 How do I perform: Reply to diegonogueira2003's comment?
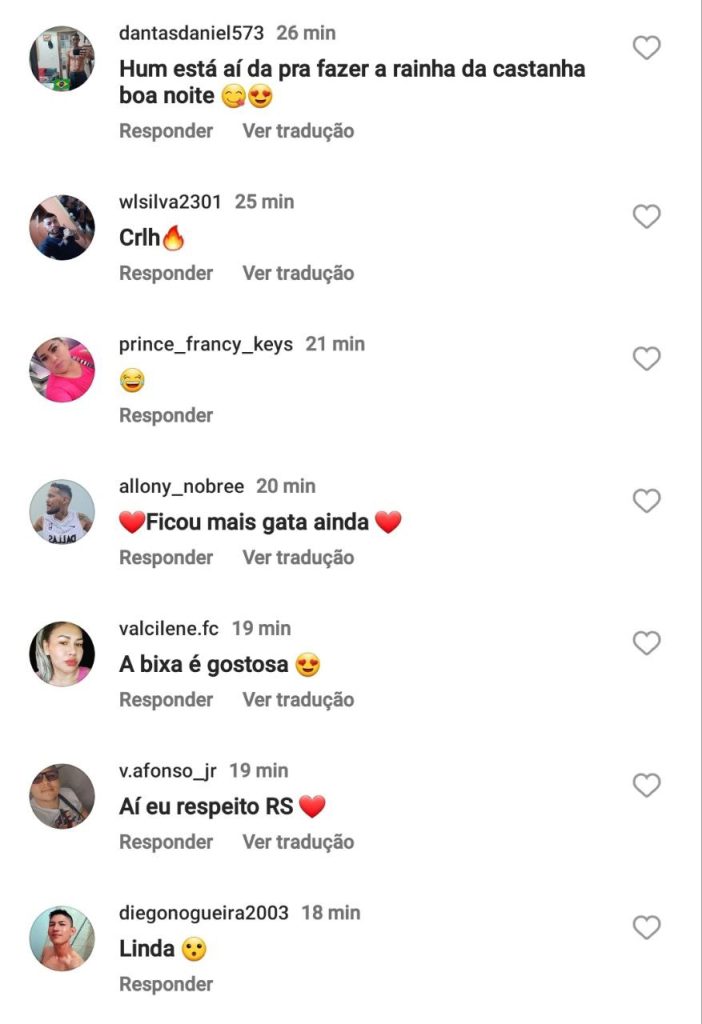pos(166,984)
